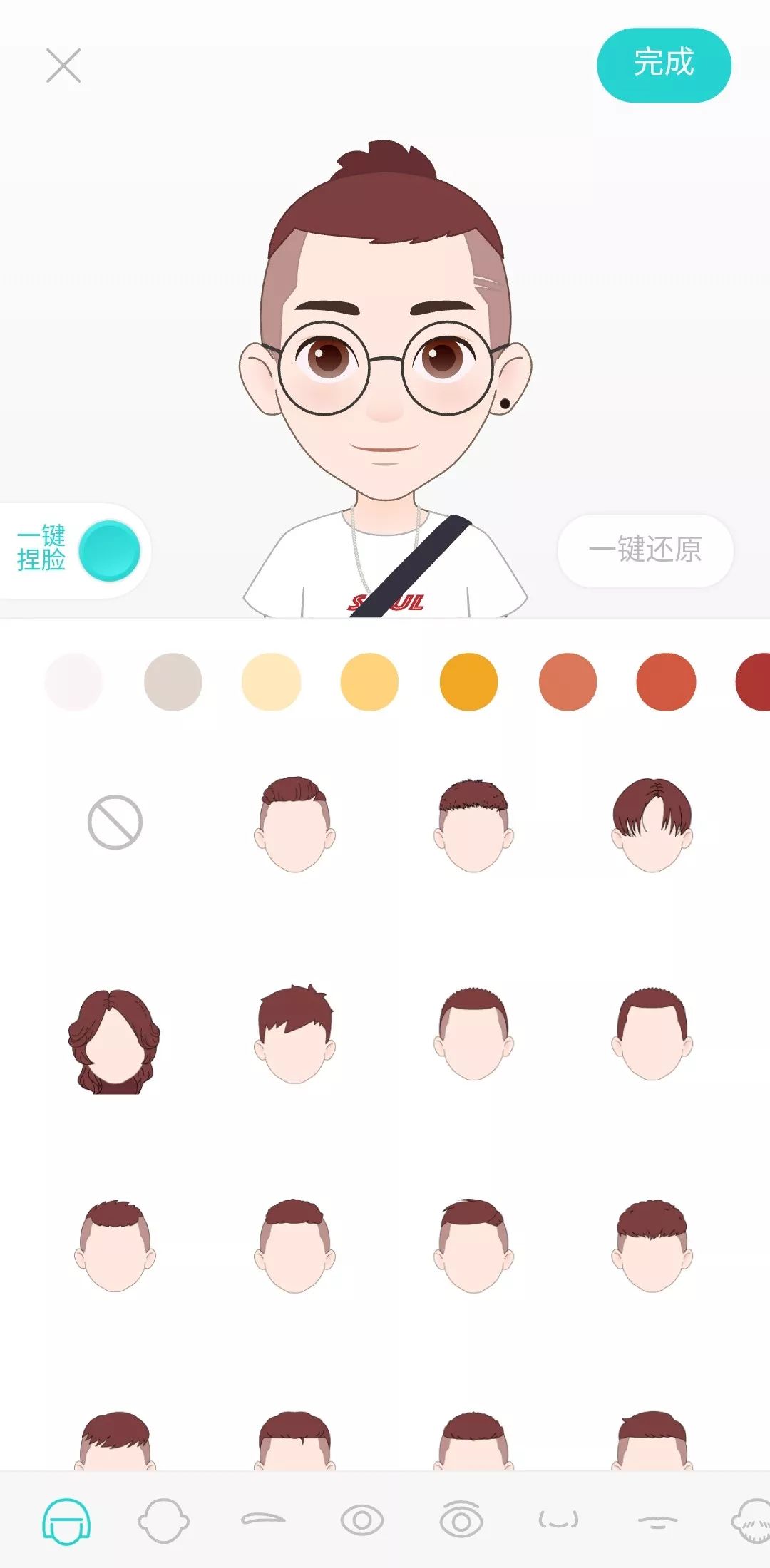Select the no-hairstyle prohibition option
The height and width of the screenshot is (1568, 770).
coord(114,823)
